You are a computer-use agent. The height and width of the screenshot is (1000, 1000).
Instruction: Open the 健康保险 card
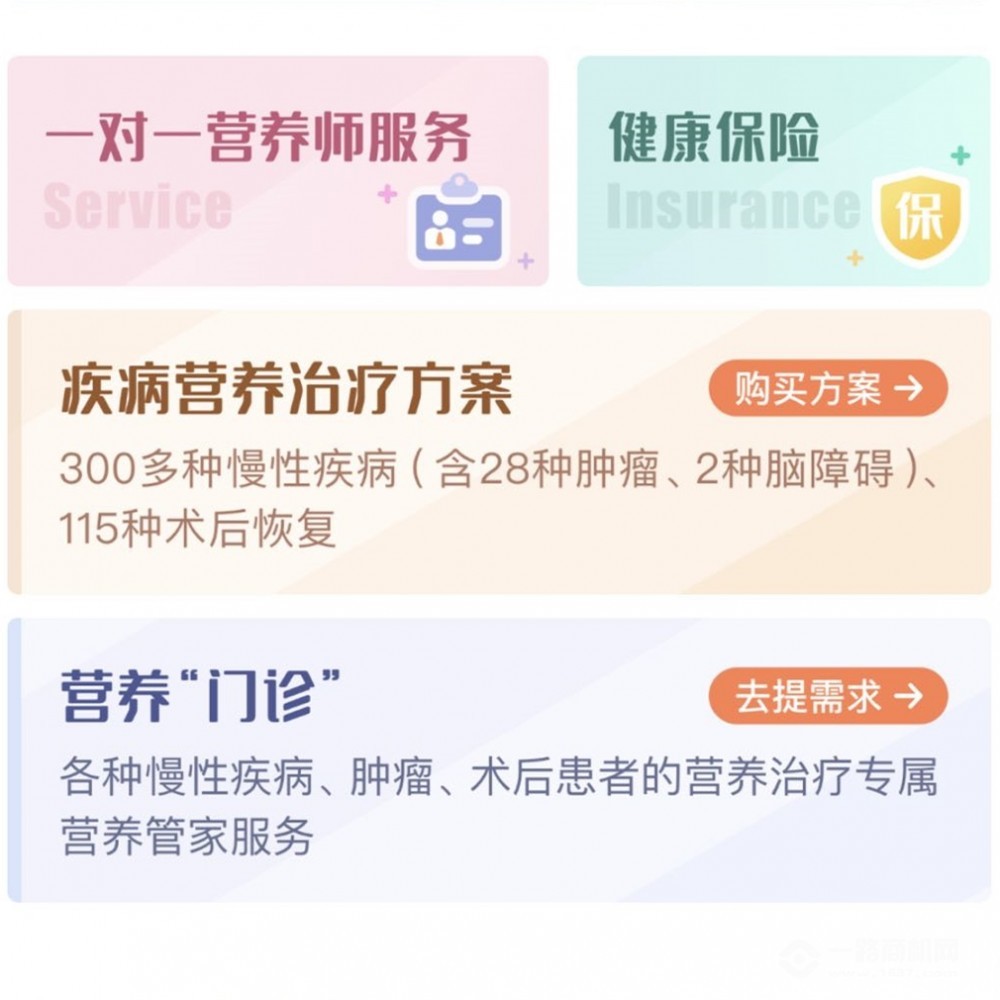tap(783, 171)
